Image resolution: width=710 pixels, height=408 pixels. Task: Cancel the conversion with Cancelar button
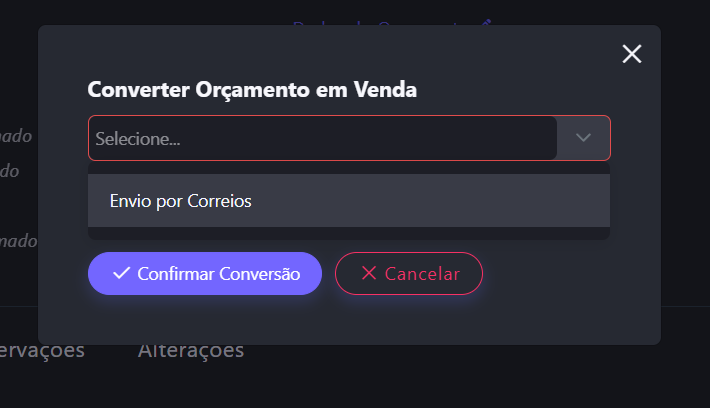pyautogui.click(x=409, y=273)
